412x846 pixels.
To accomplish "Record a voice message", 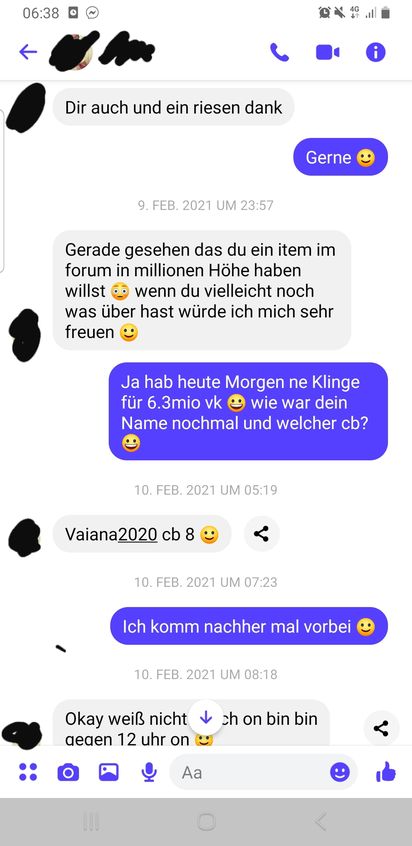I will pyautogui.click(x=149, y=773).
